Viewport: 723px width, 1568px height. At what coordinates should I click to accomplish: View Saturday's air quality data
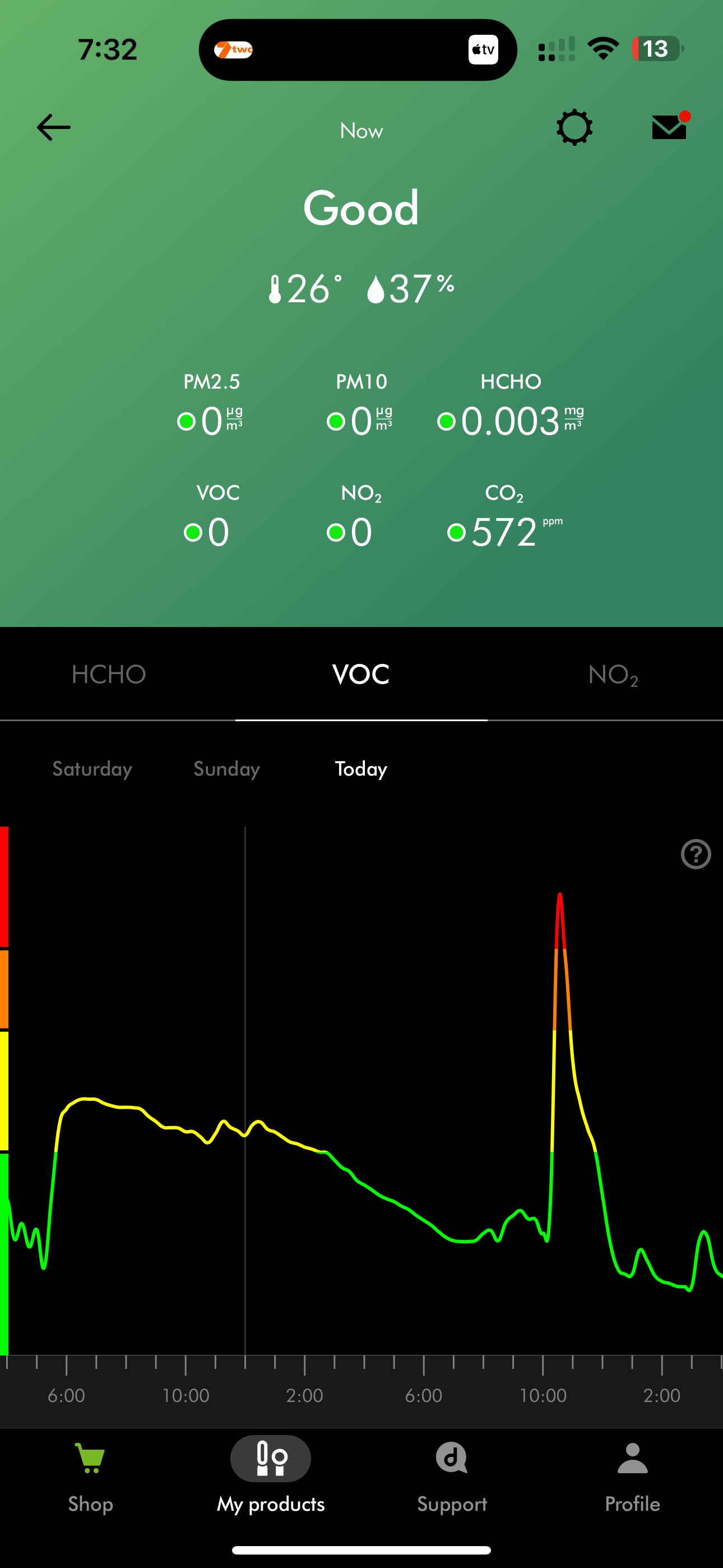[x=92, y=769]
